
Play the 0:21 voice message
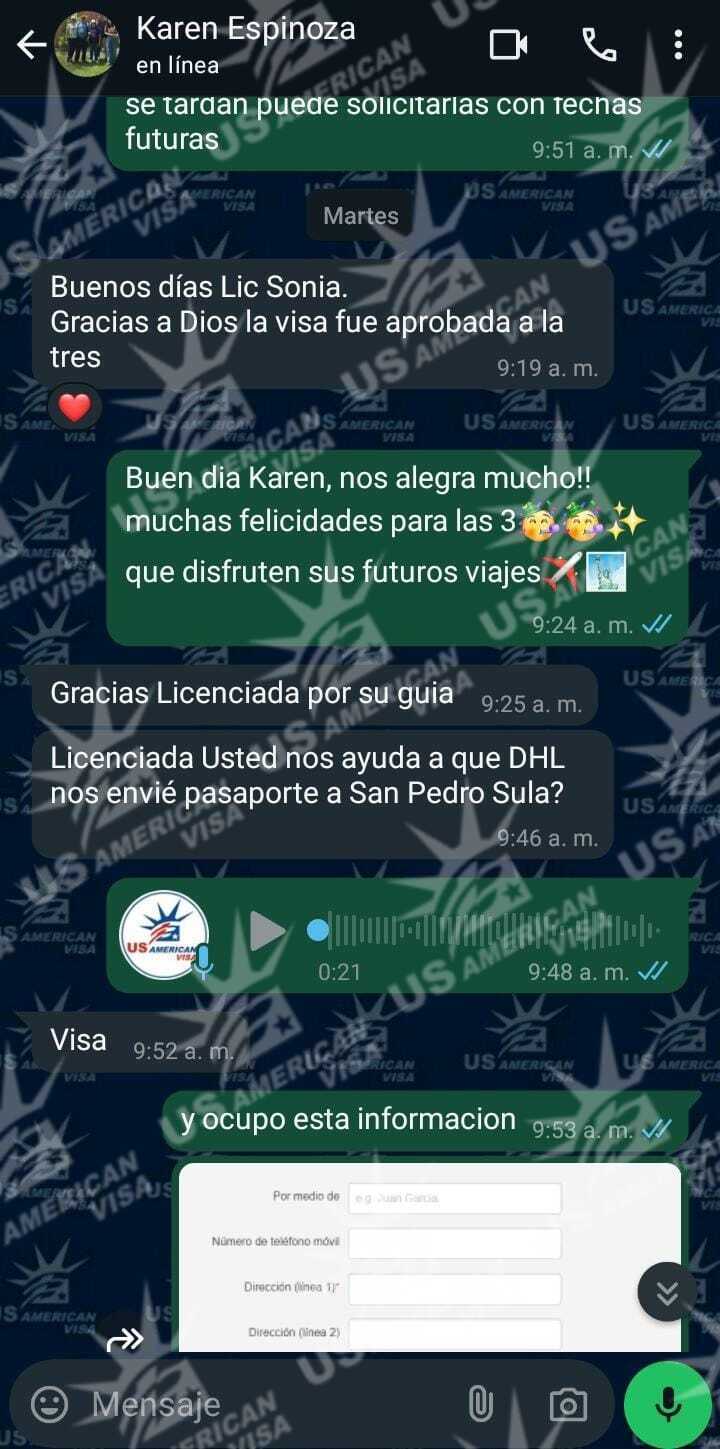[266, 931]
